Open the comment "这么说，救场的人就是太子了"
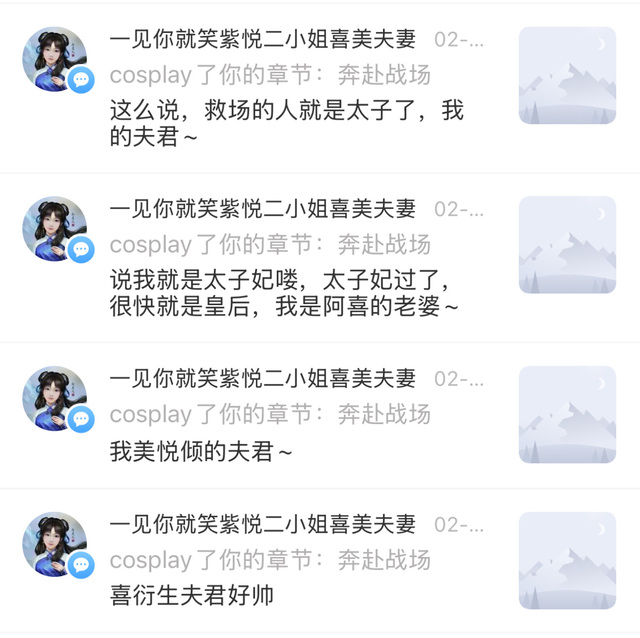This screenshot has height=638, width=640. (x=287, y=123)
